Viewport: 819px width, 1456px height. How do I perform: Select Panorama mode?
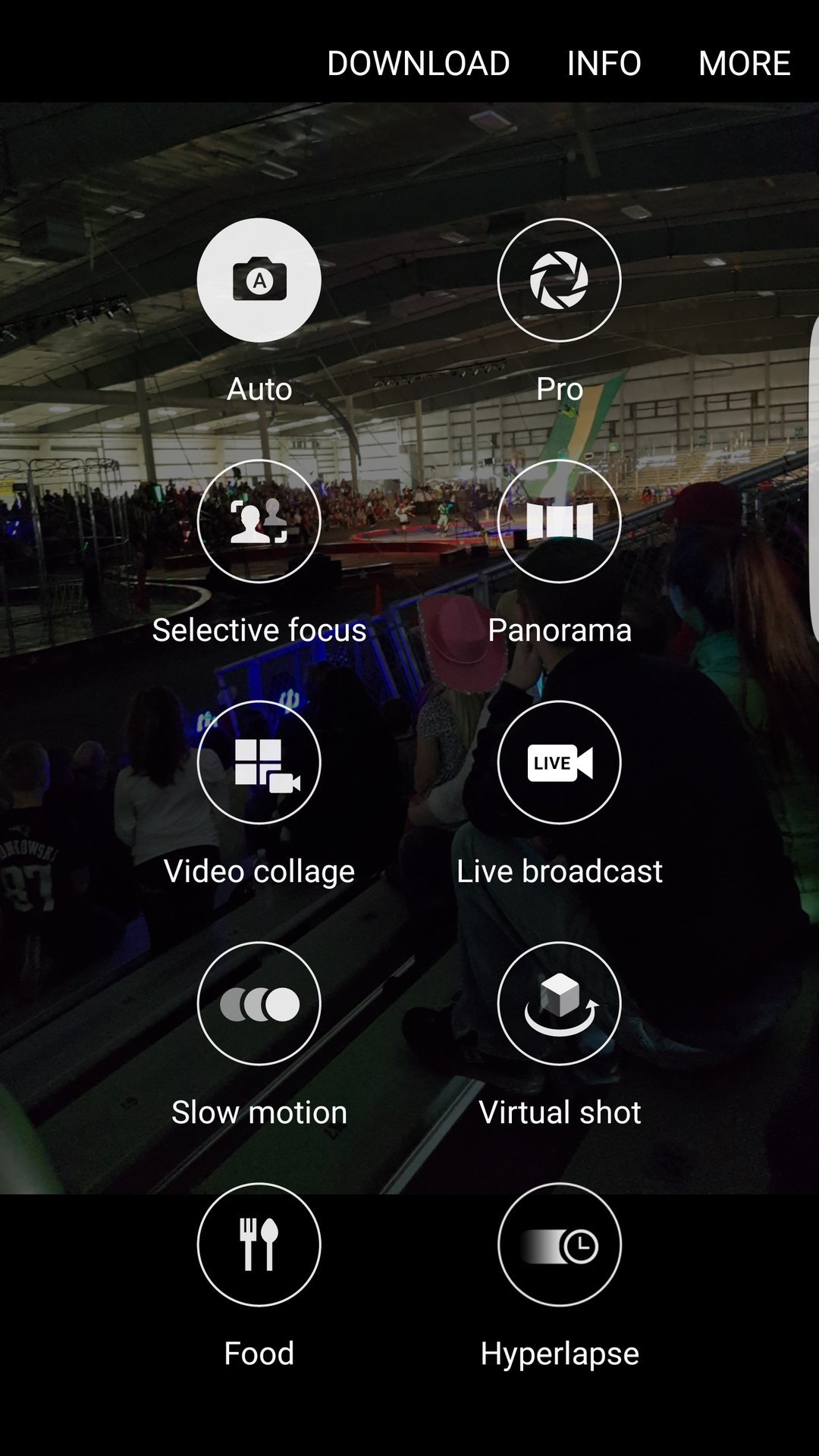(559, 522)
